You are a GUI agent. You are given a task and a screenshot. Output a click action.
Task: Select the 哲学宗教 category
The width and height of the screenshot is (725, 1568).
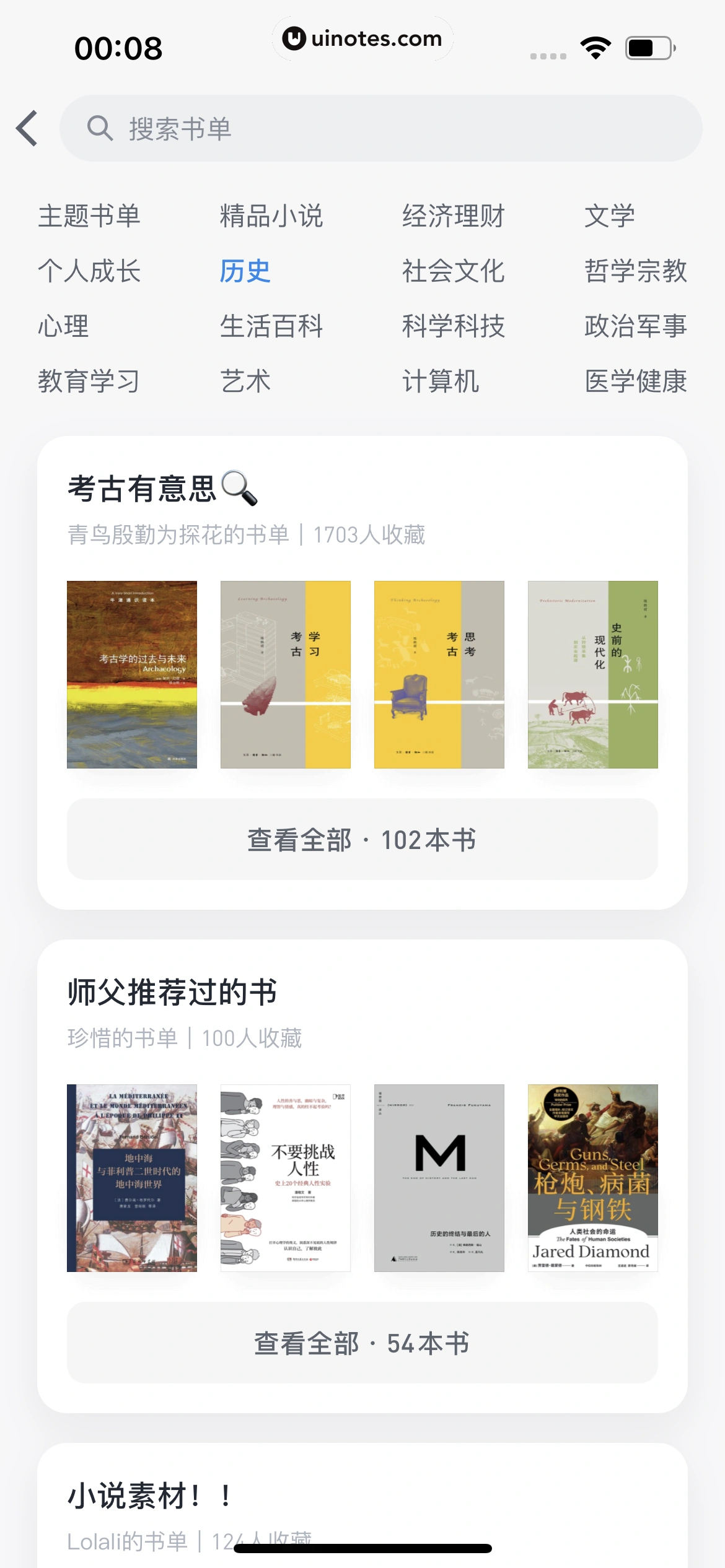(635, 271)
